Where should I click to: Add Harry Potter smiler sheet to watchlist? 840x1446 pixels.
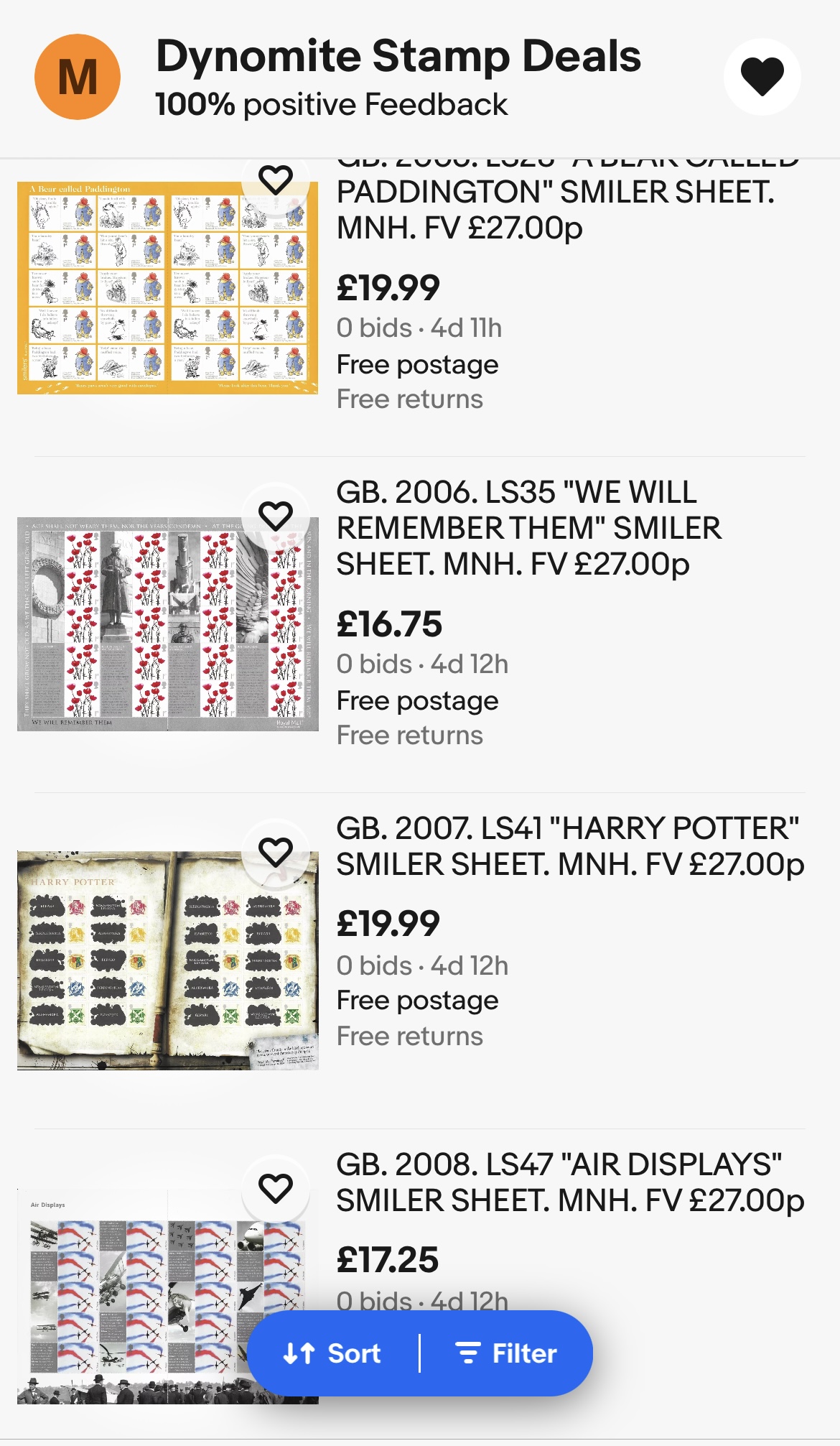tap(276, 853)
